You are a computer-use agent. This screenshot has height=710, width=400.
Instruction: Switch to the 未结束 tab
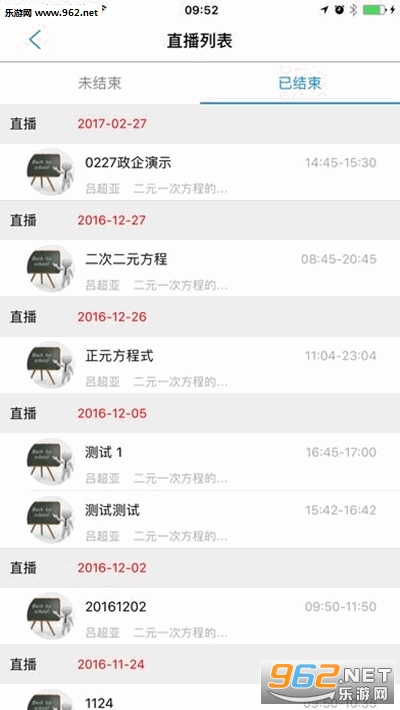coord(100,83)
